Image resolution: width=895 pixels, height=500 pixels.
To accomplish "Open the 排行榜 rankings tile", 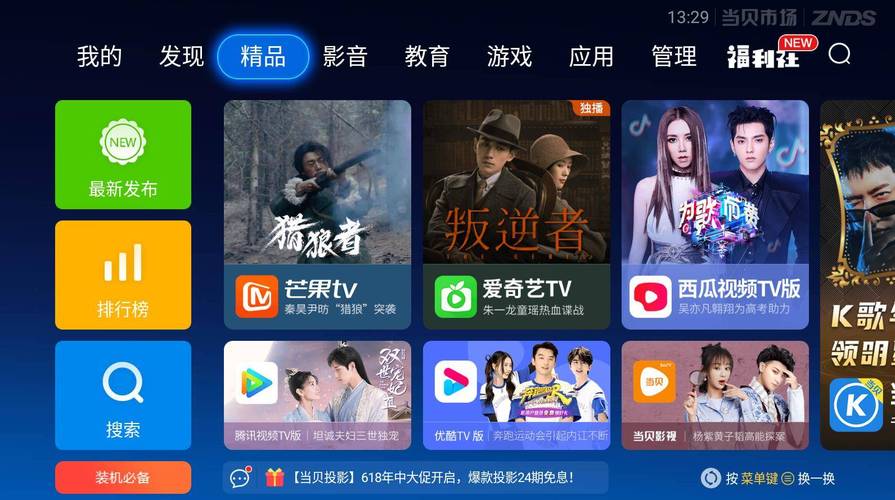I will pos(123,275).
